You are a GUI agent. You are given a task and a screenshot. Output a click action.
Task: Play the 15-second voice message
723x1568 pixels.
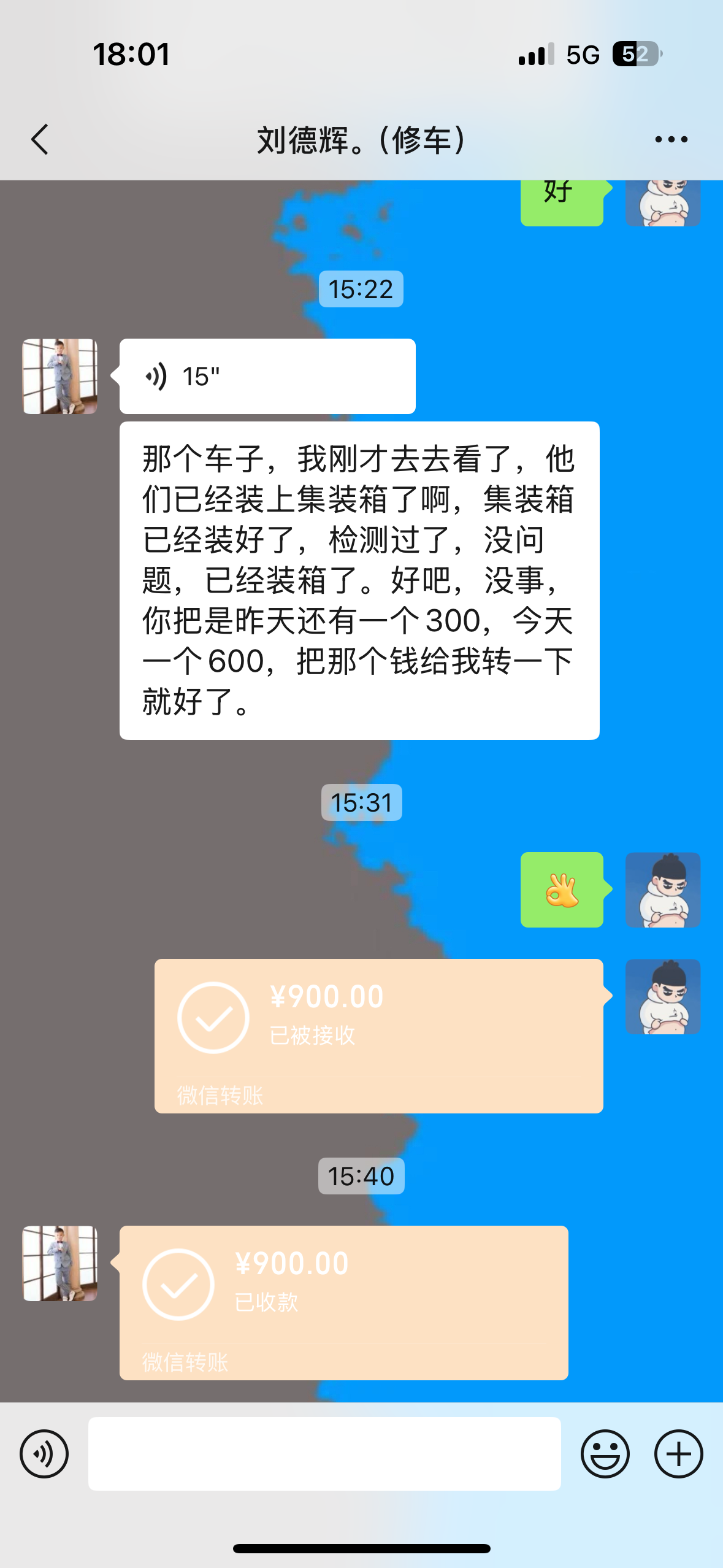tap(267, 376)
